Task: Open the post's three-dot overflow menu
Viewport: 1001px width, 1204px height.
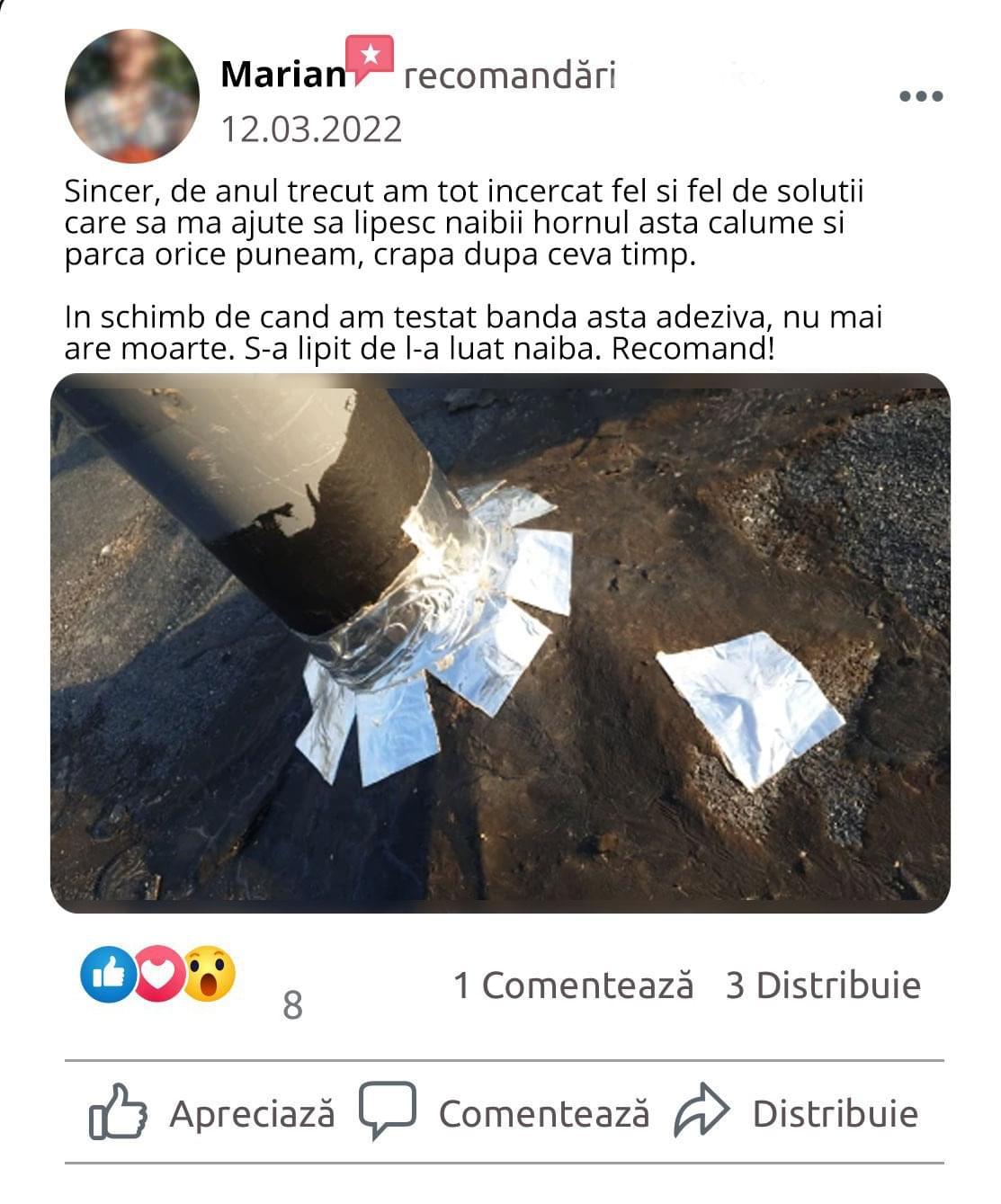Action: coord(921,96)
